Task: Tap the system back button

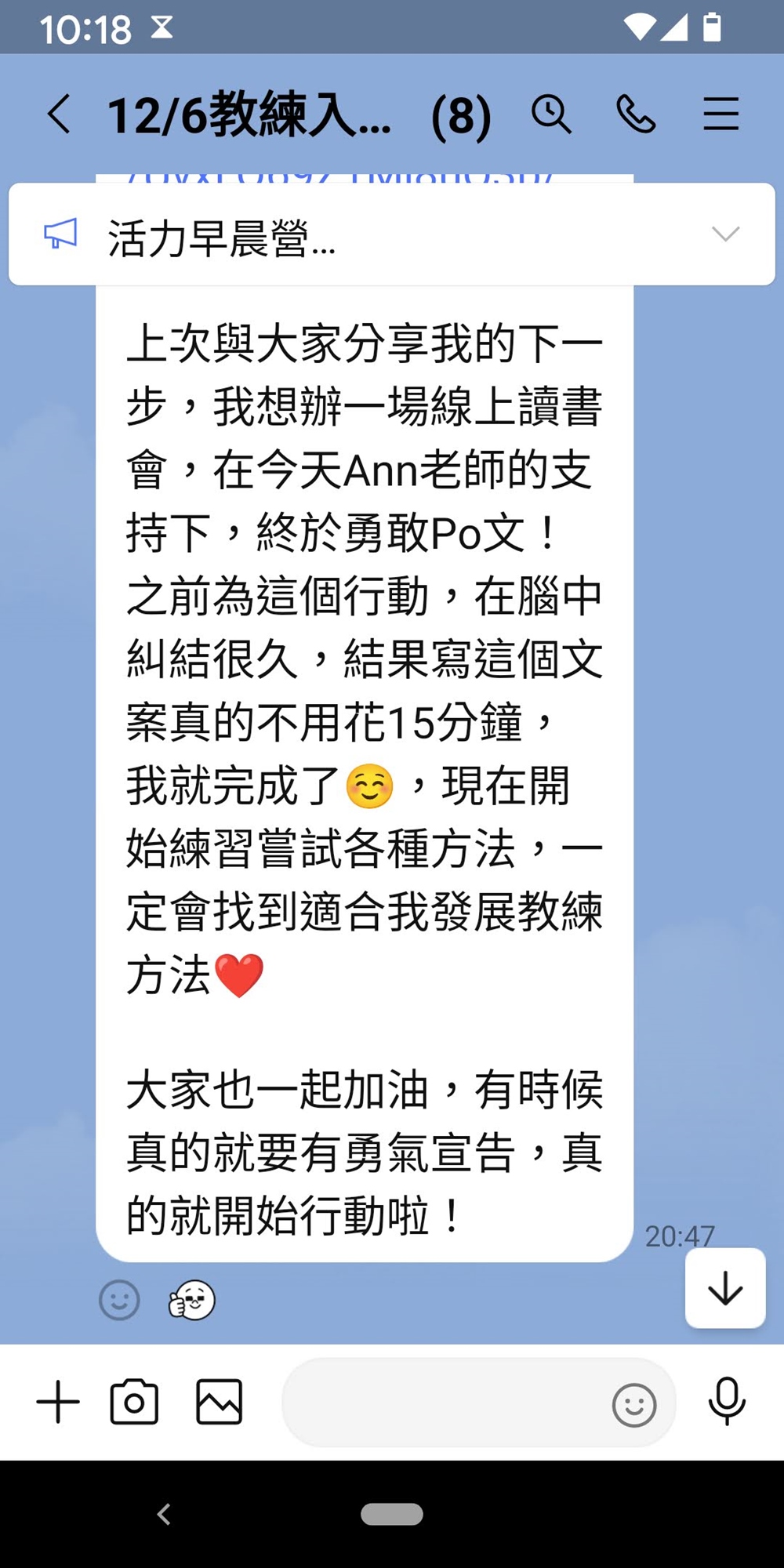Action: pyautogui.click(x=164, y=1514)
